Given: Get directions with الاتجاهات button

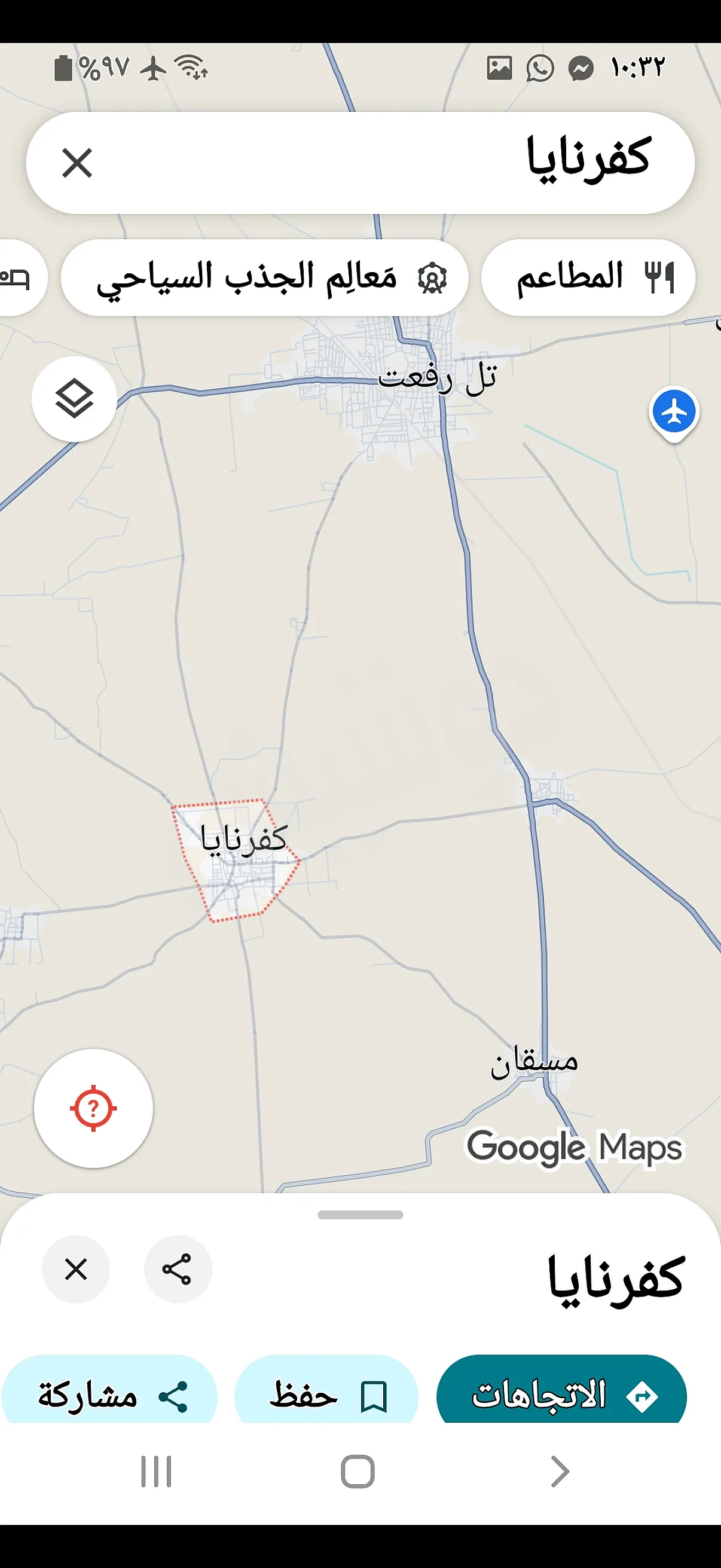Looking at the screenshot, I should click(561, 1394).
